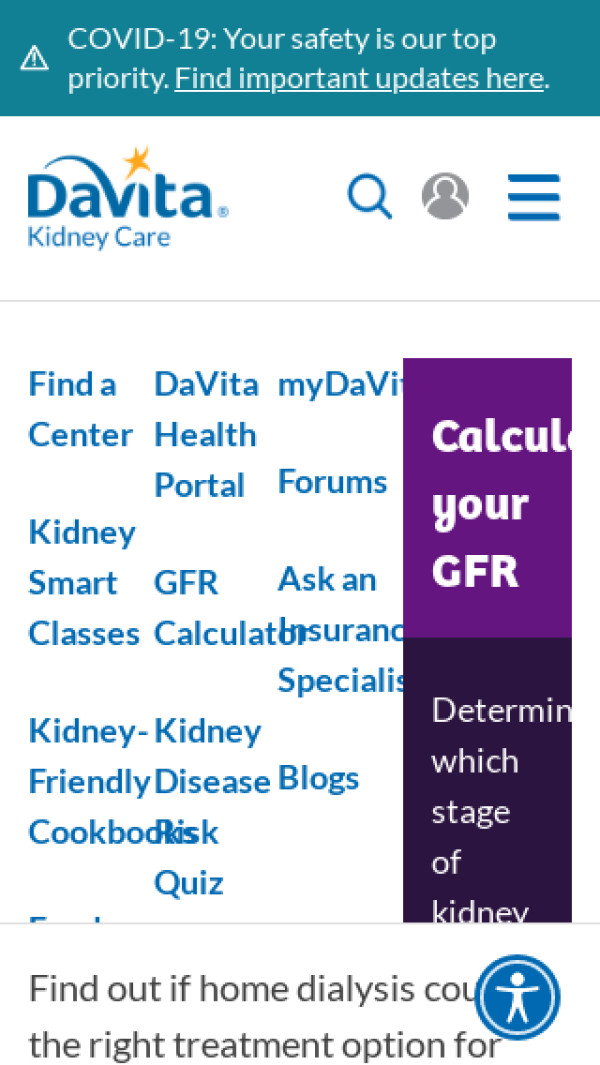Open the Blogs page
600x1065 pixels.
coord(318,778)
